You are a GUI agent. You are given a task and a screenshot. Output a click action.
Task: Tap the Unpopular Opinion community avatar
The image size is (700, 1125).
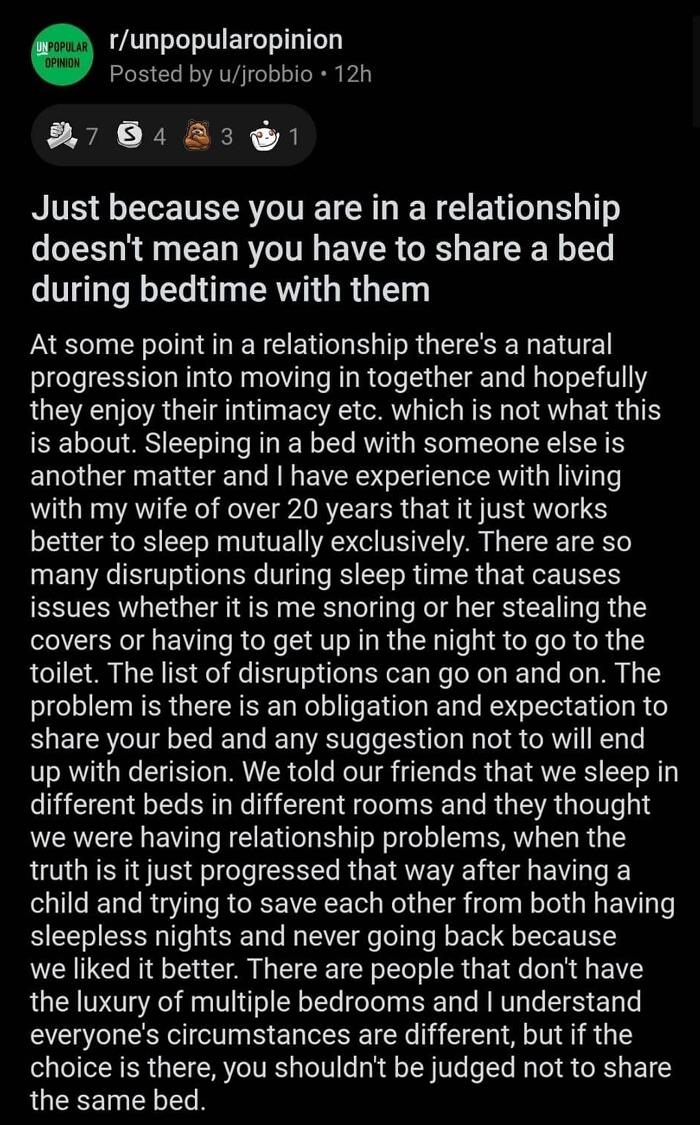pos(62,54)
